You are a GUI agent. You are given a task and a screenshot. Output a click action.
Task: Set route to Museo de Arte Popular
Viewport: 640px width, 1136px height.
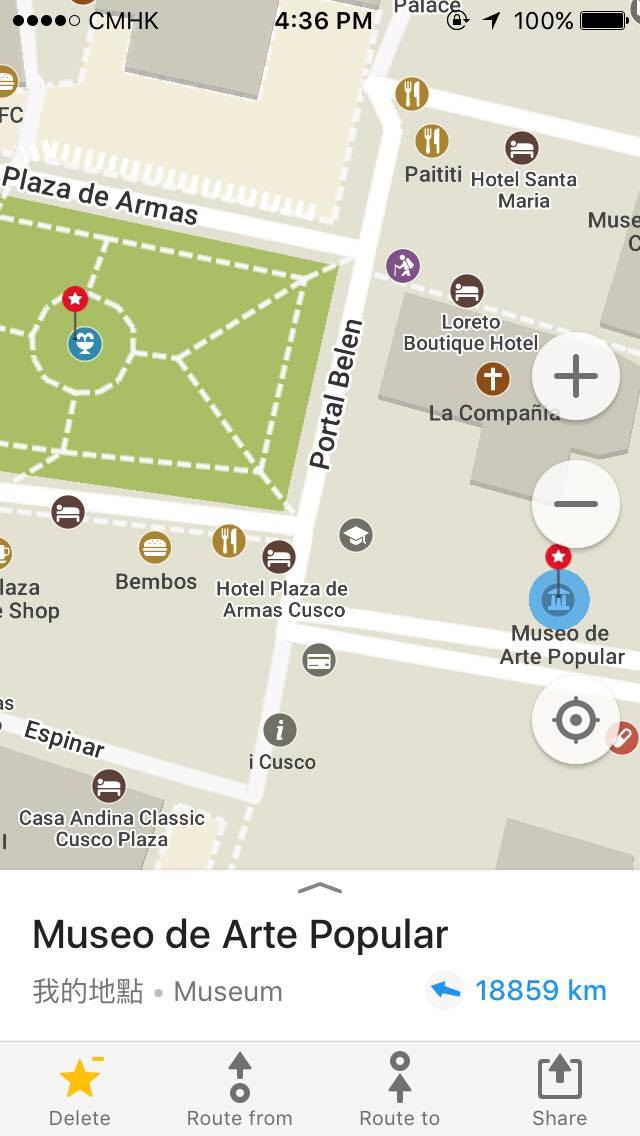point(399,1090)
